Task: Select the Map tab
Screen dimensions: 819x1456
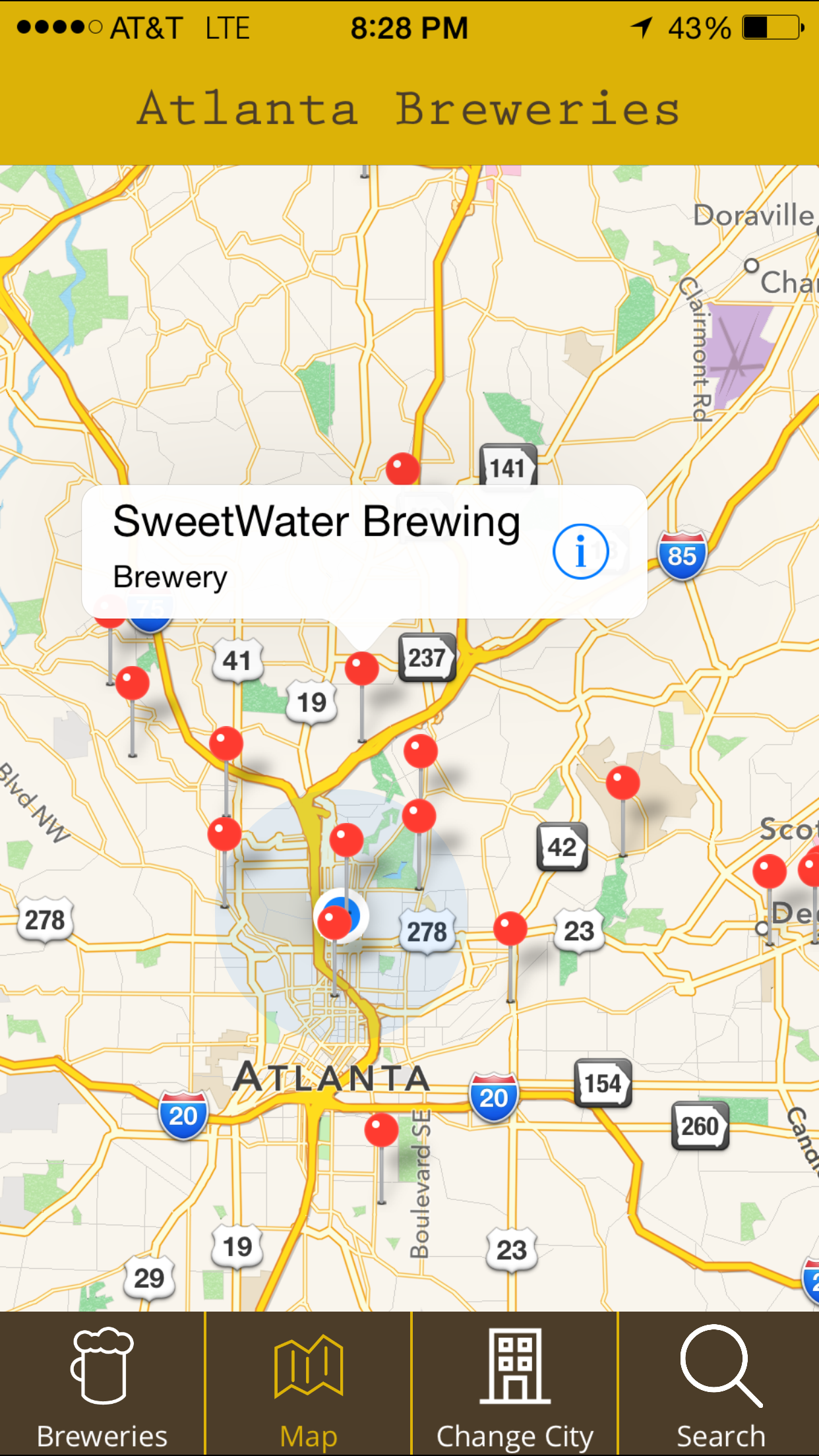Action: coord(309,1385)
